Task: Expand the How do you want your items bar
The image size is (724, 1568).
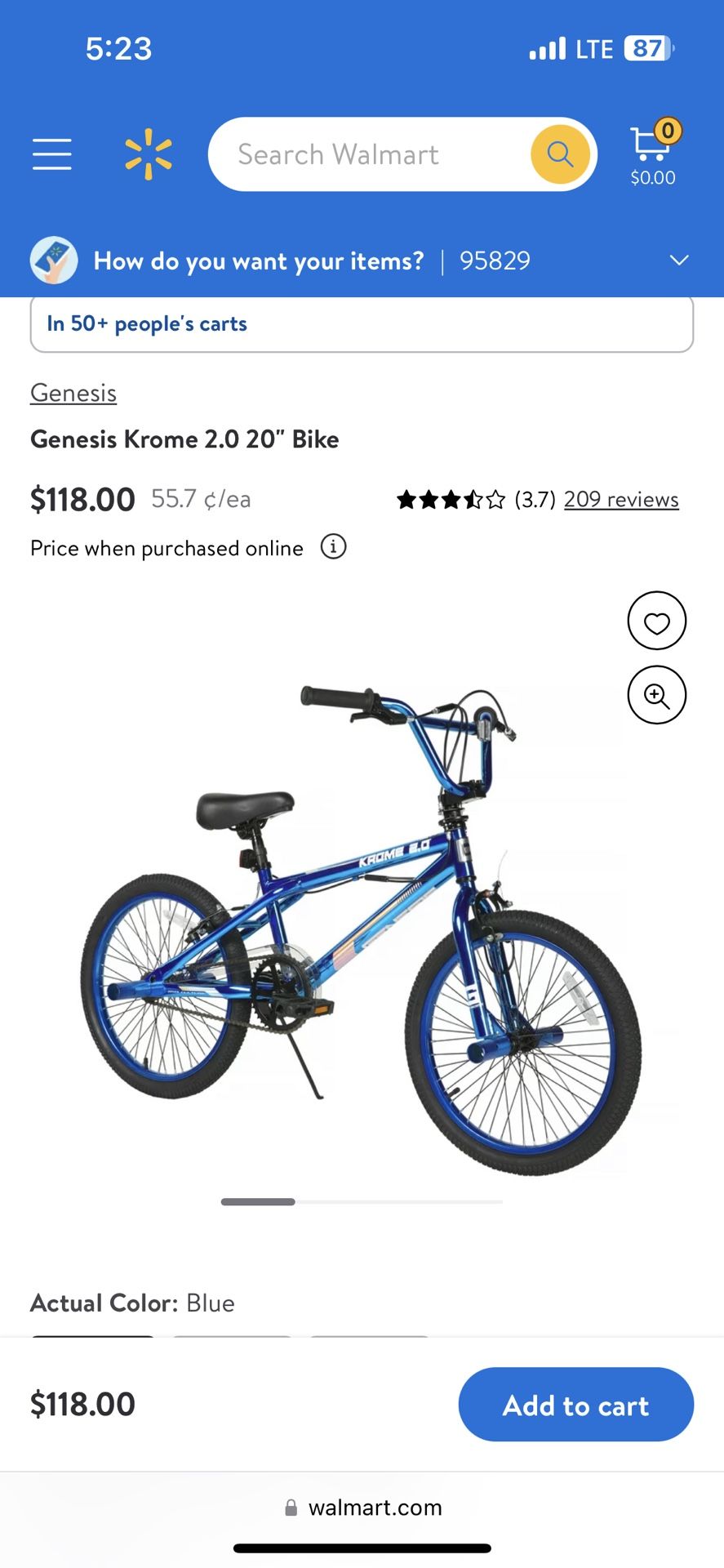Action: (x=362, y=261)
